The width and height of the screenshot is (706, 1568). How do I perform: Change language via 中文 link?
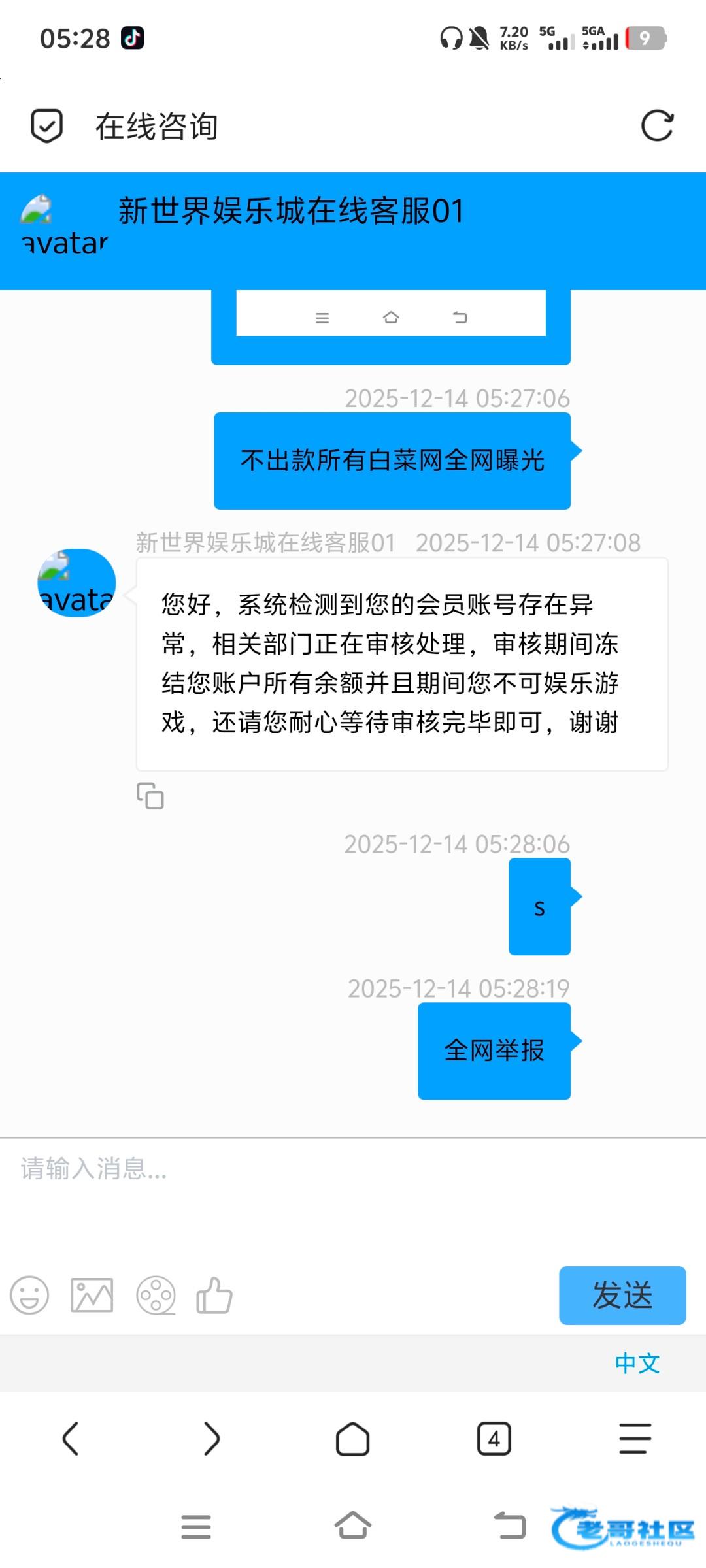point(637,1363)
